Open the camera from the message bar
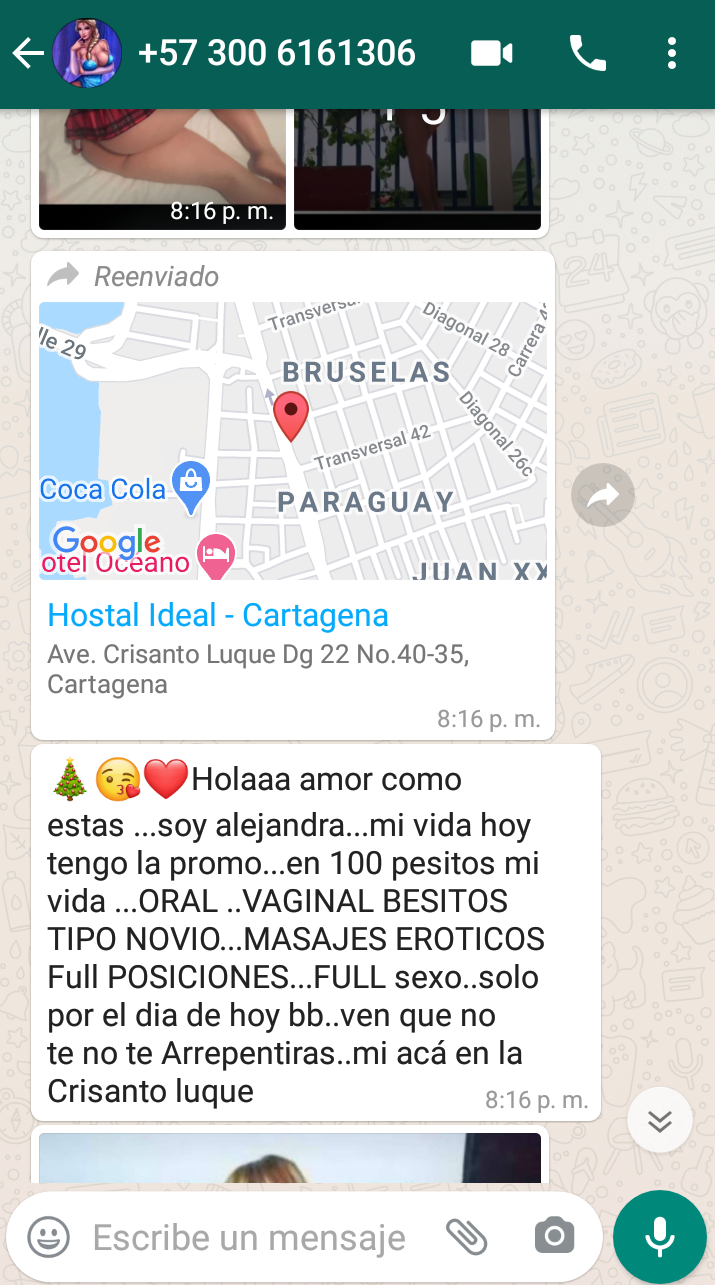Viewport: 715px width, 1285px height. (x=554, y=1237)
